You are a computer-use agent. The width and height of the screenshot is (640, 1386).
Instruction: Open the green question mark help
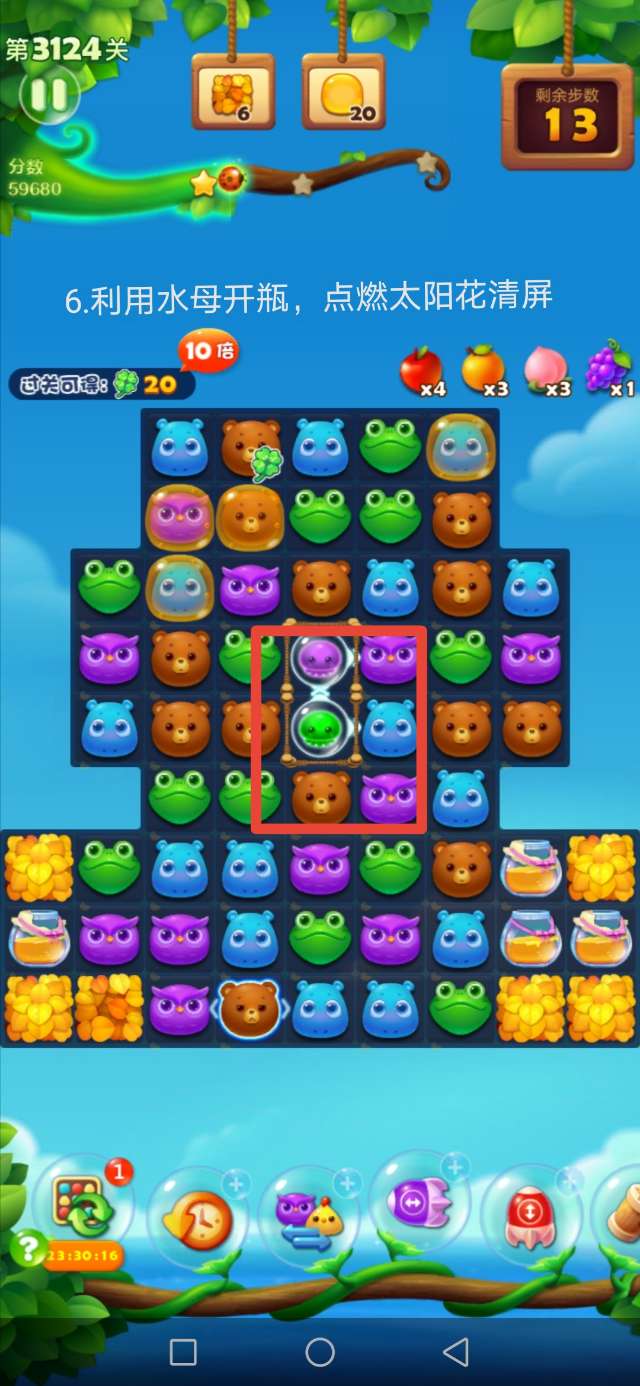tap(27, 1247)
